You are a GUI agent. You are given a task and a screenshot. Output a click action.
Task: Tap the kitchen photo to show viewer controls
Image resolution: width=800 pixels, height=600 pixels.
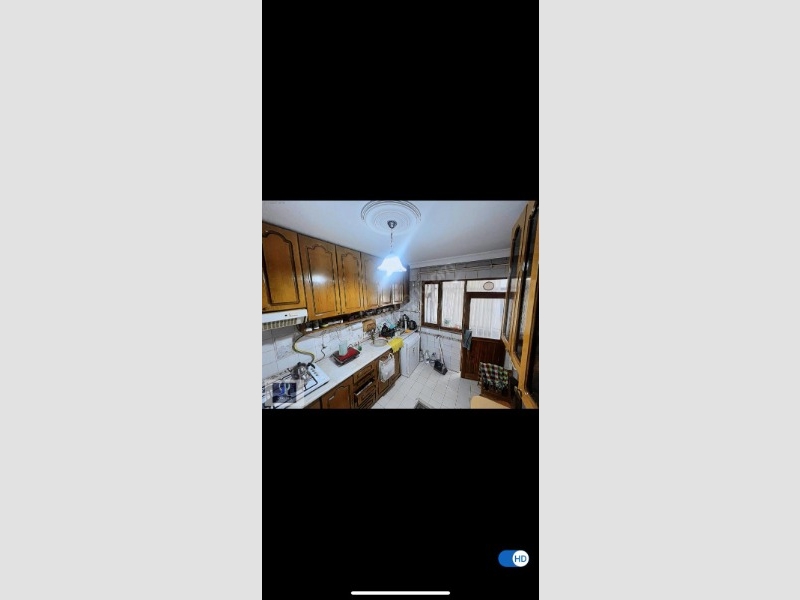(400, 305)
